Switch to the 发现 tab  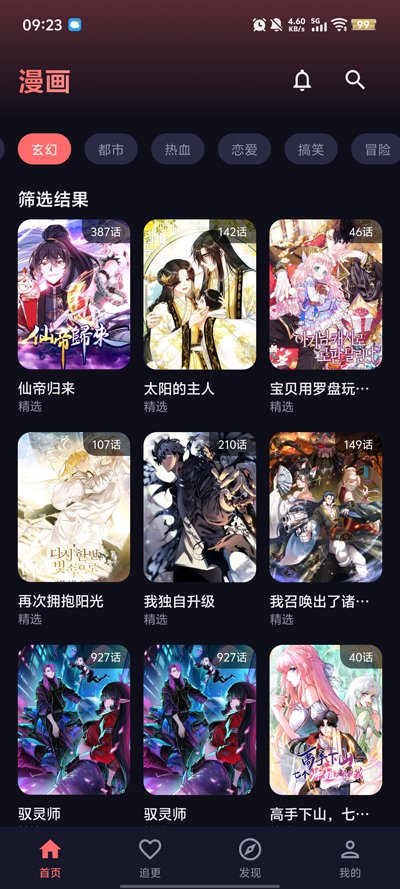[x=250, y=858]
